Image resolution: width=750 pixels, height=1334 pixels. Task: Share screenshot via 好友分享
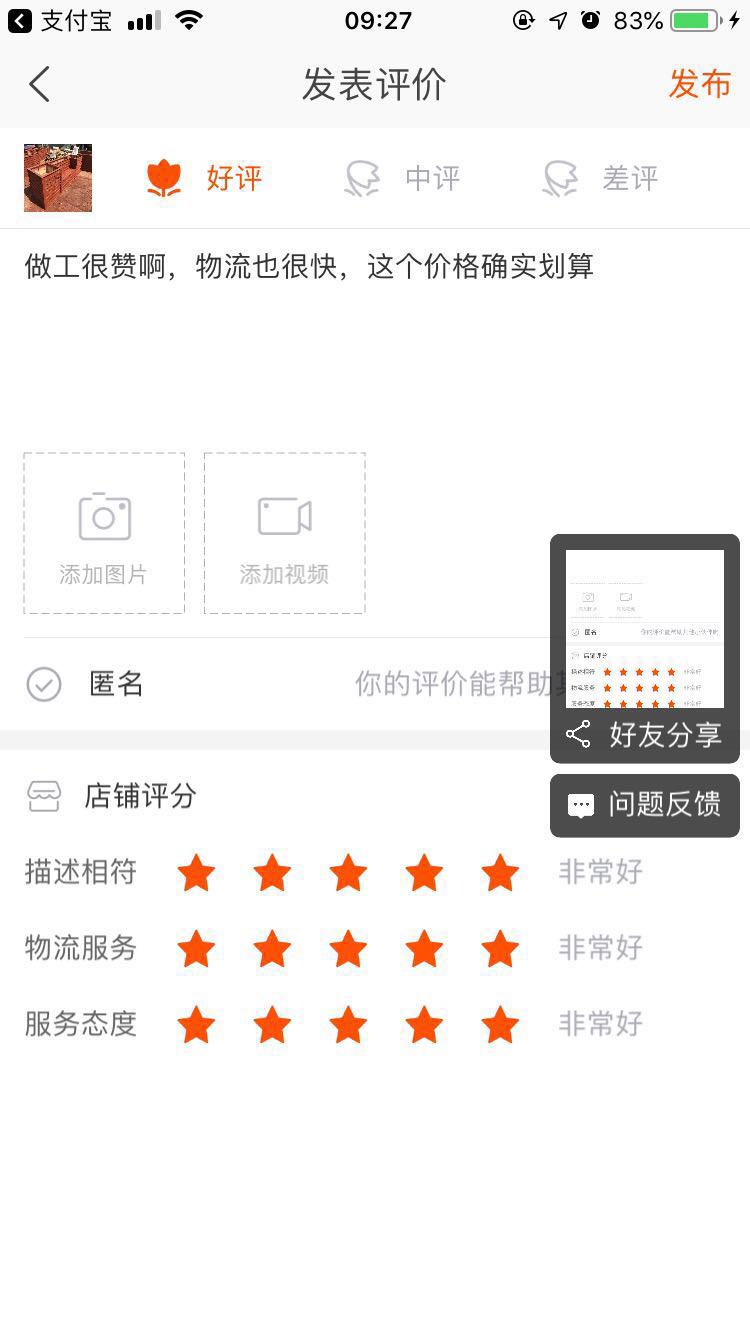(645, 735)
